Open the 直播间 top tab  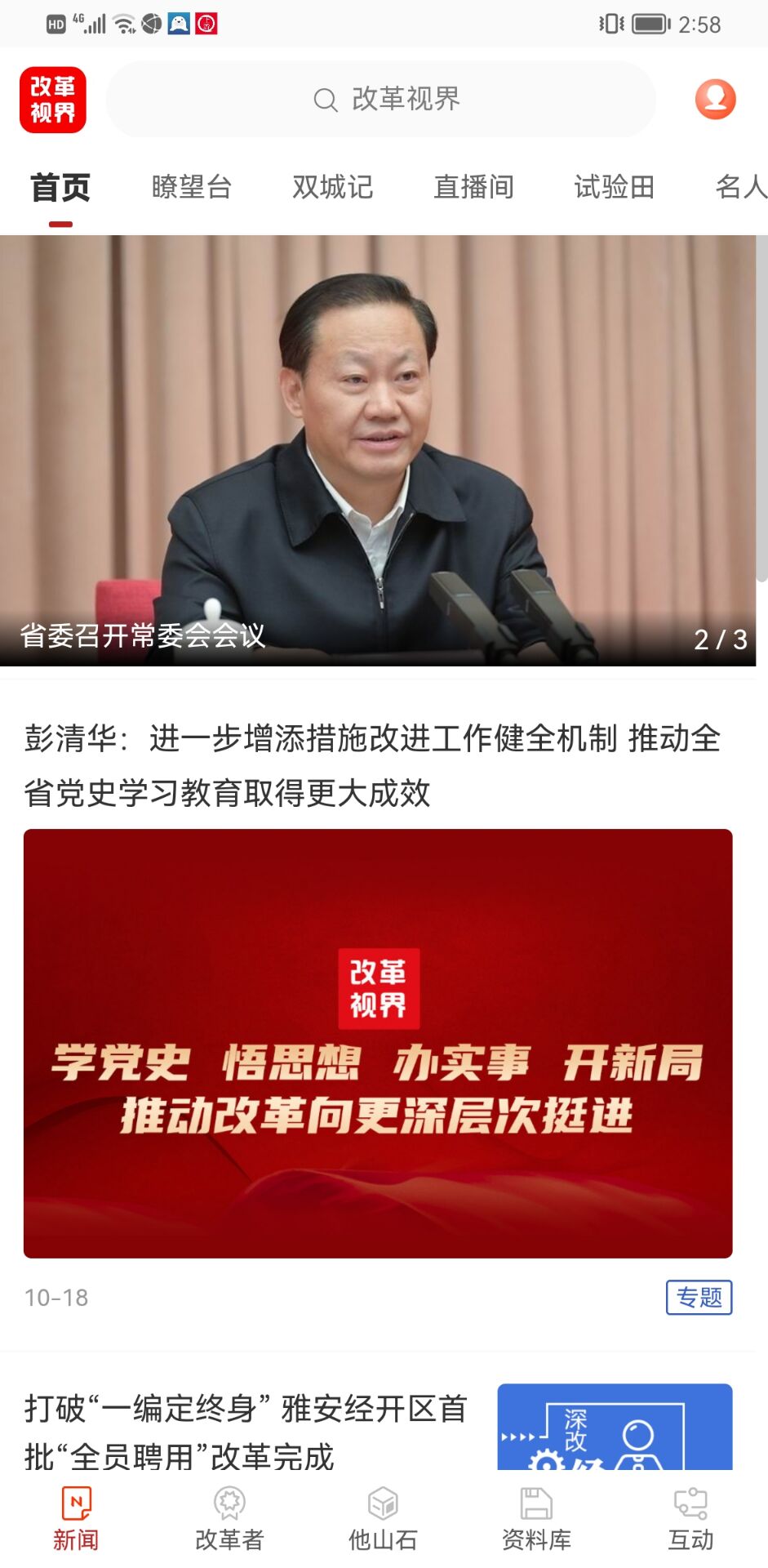pyautogui.click(x=473, y=187)
